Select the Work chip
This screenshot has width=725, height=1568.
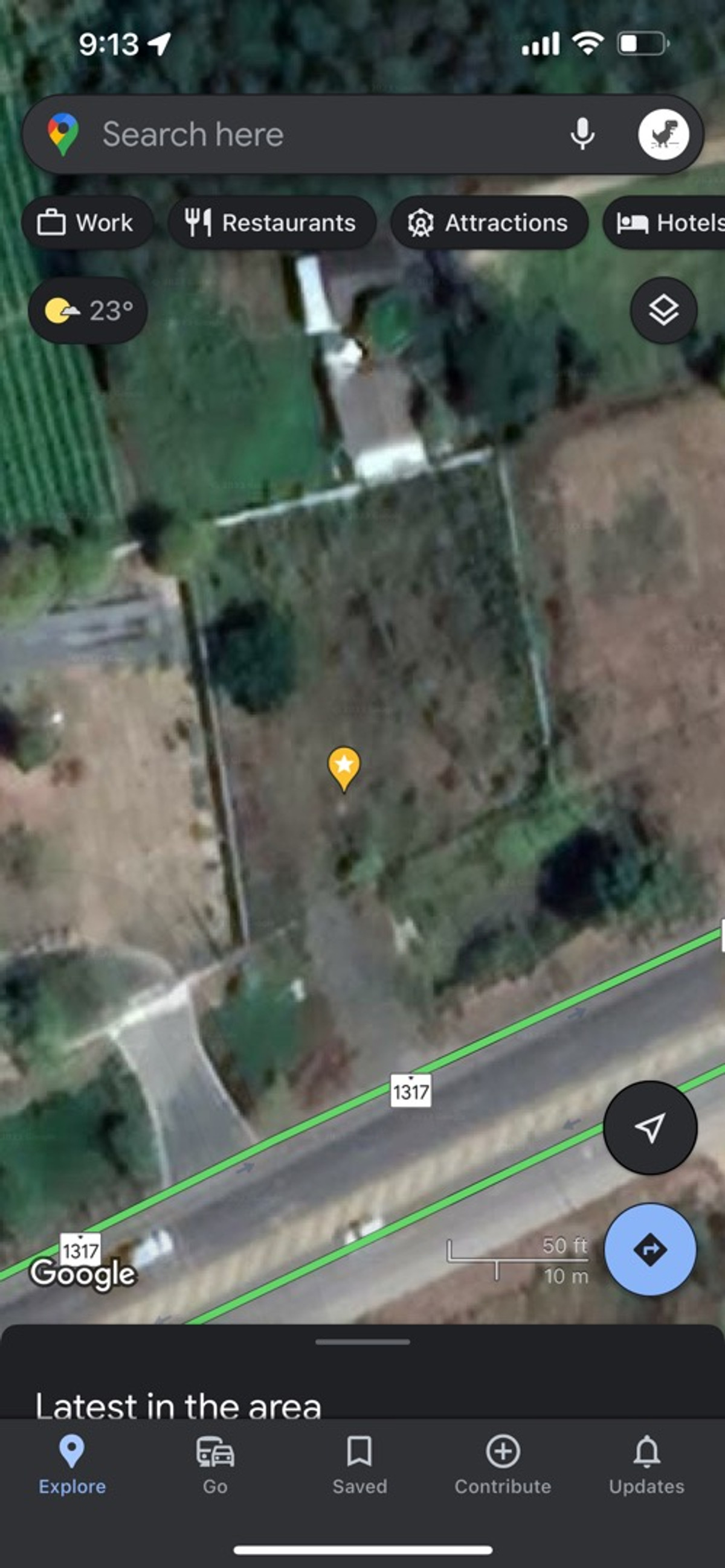86,223
